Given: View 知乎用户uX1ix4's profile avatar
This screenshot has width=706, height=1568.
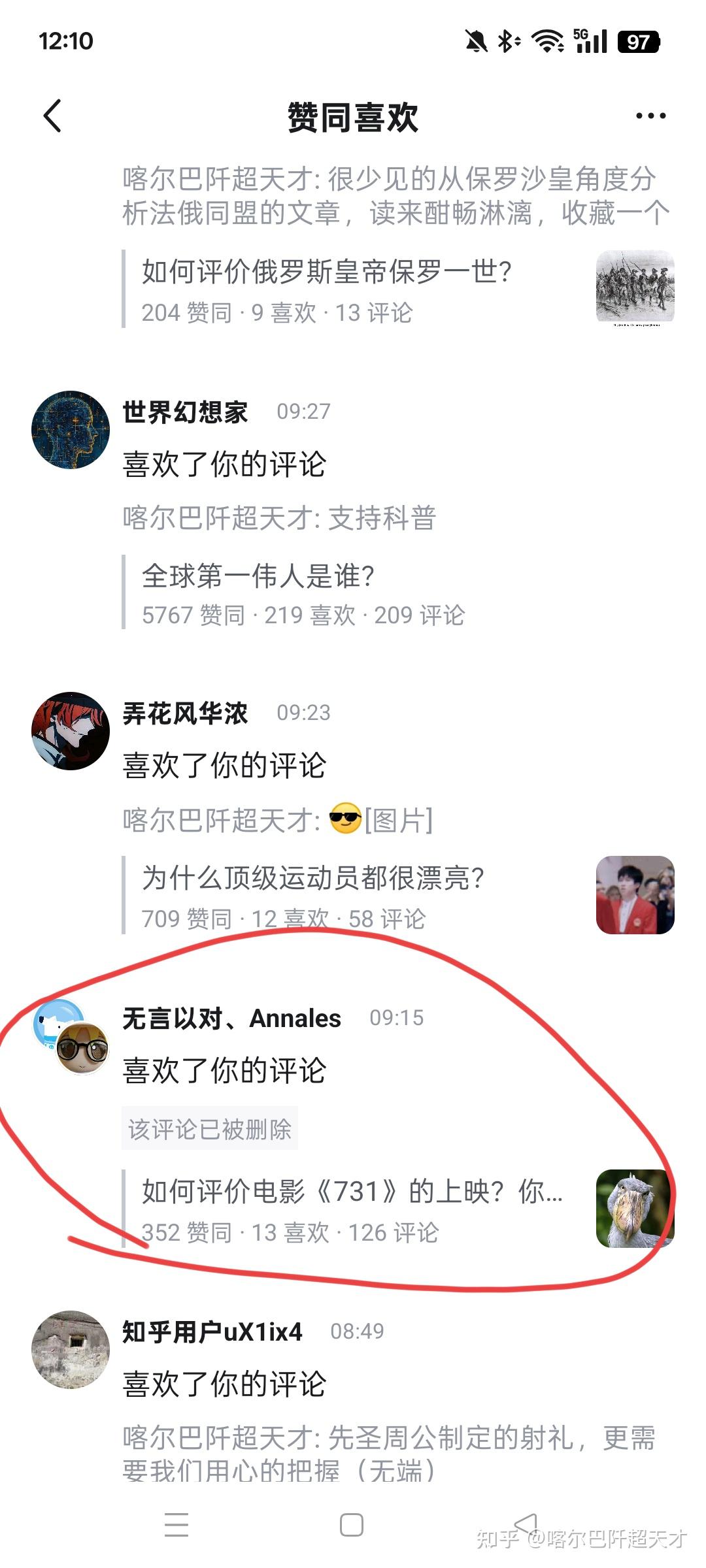Looking at the screenshot, I should point(71,1349).
